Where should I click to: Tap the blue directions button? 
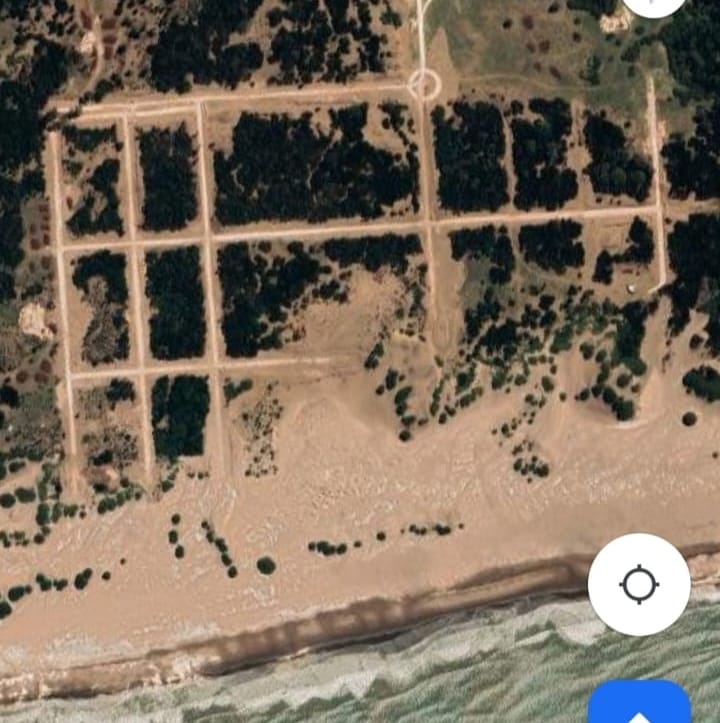tap(639, 706)
